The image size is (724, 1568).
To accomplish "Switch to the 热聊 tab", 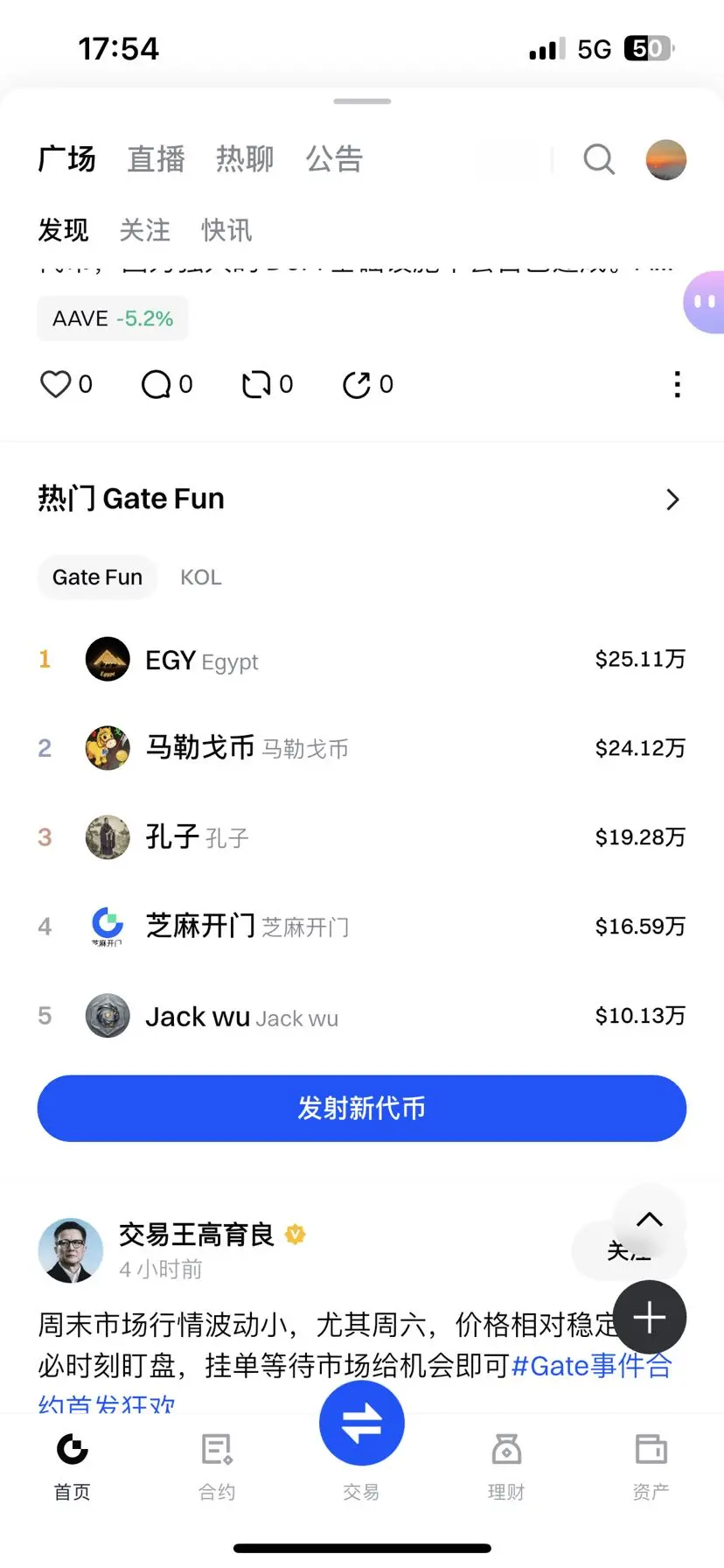I will tap(245, 159).
